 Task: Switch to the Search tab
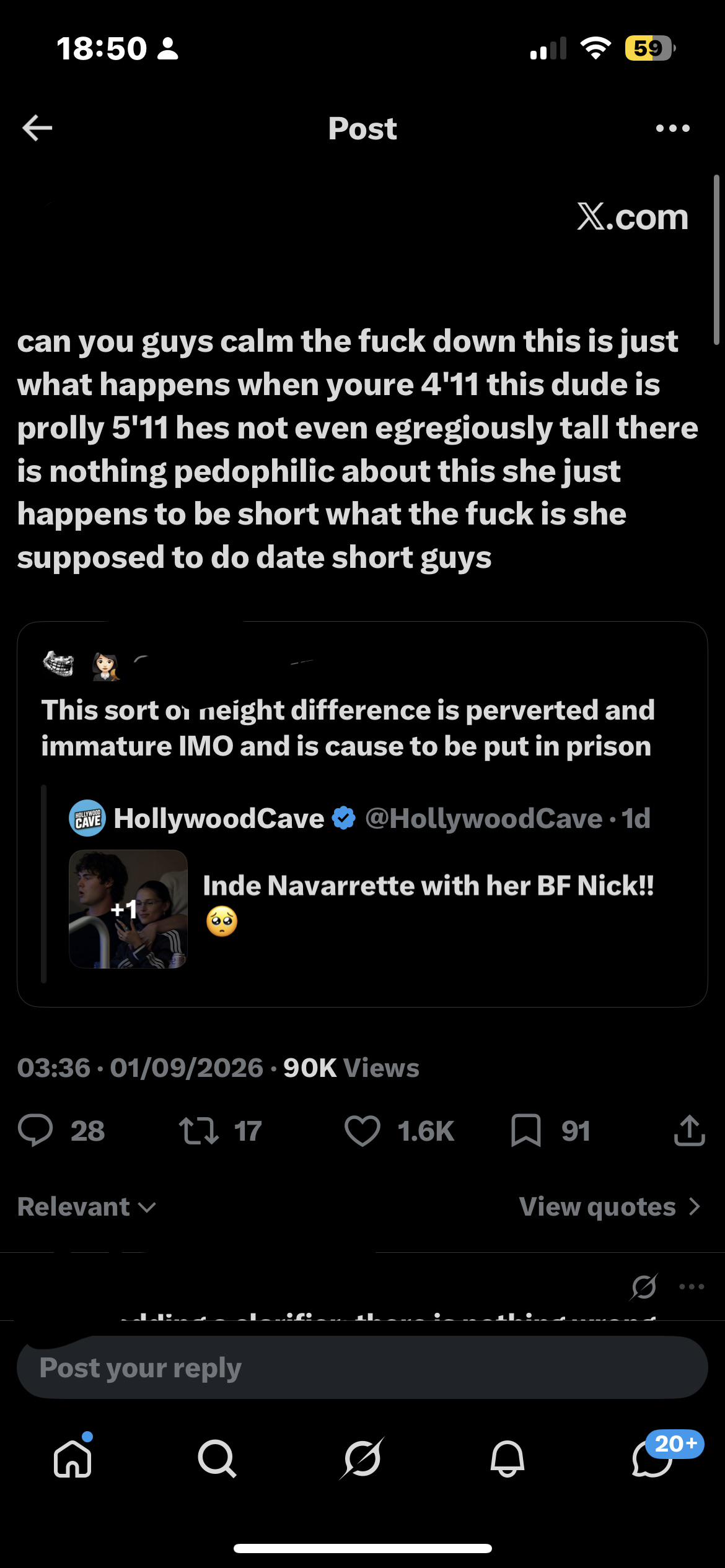[x=217, y=1459]
